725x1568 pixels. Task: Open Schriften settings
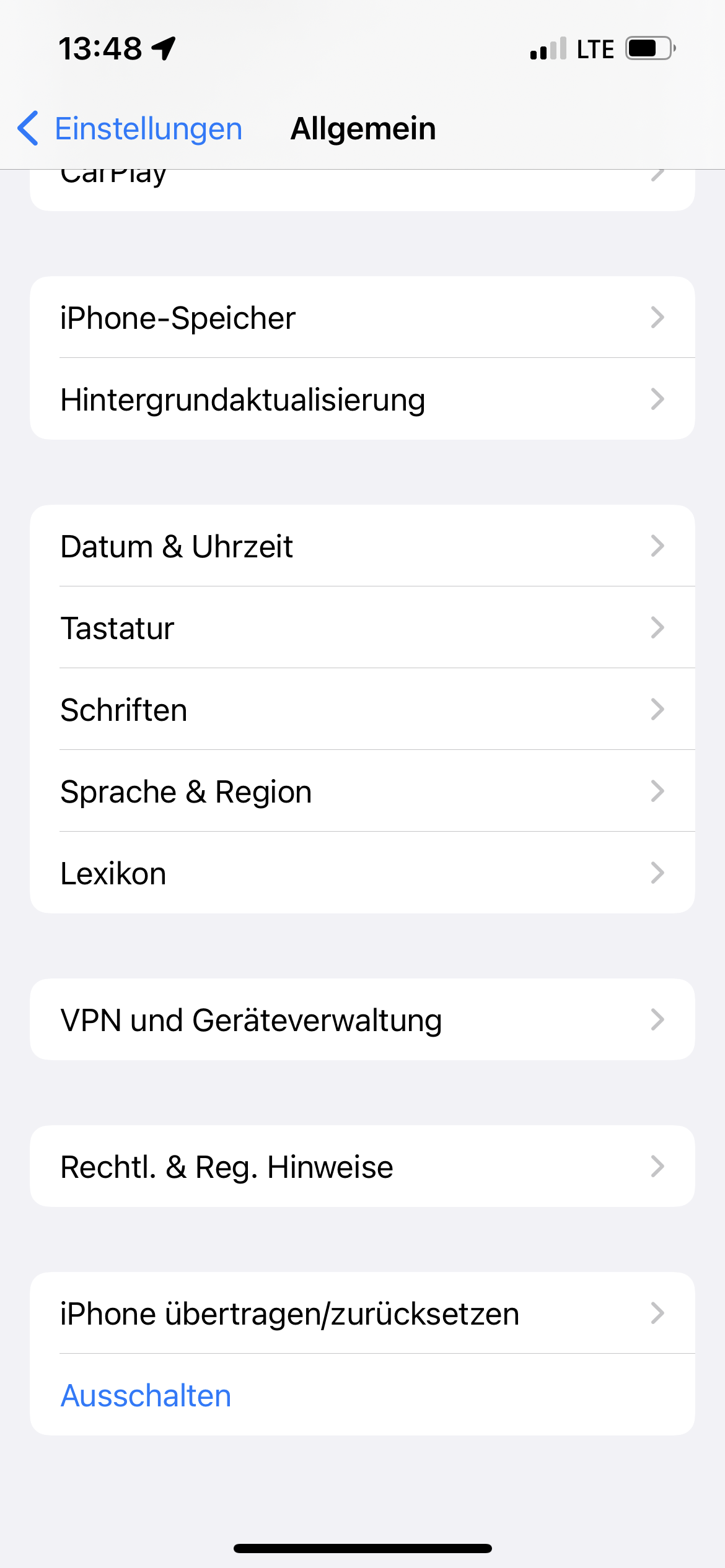click(362, 710)
